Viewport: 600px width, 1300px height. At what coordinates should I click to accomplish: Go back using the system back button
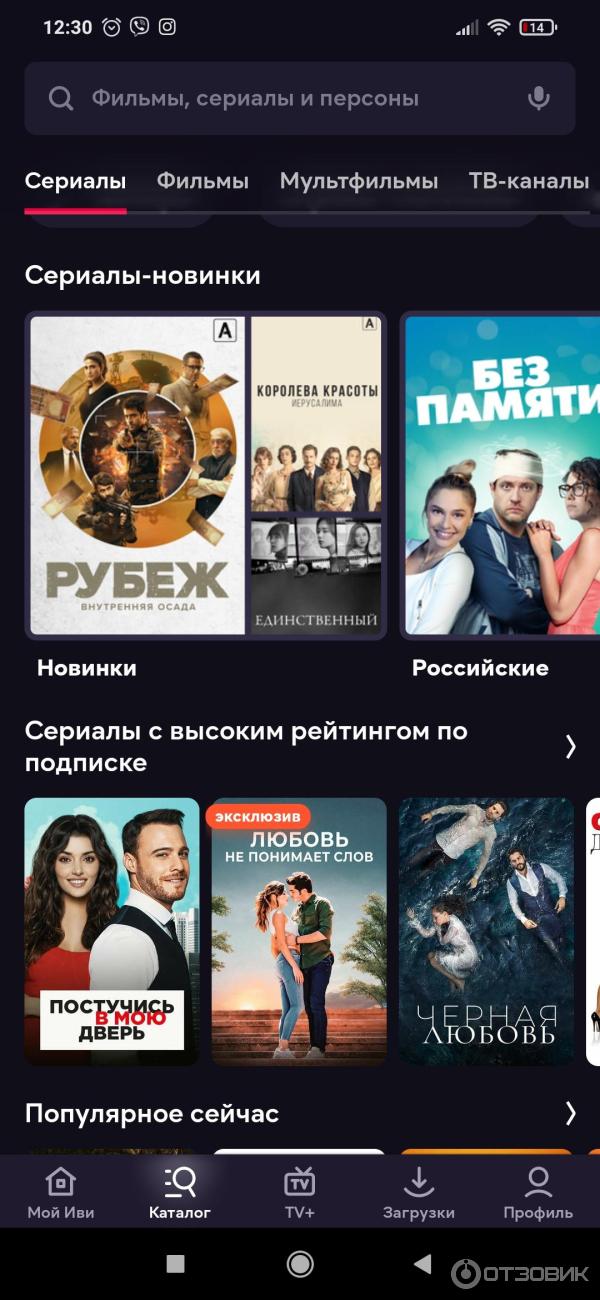click(422, 1264)
